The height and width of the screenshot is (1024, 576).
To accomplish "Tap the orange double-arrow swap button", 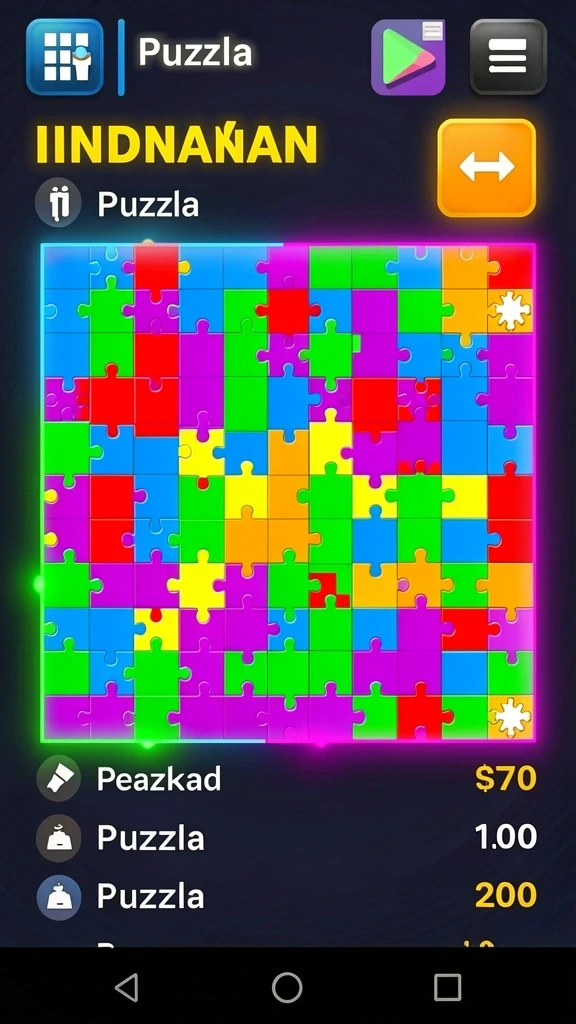I will [487, 168].
